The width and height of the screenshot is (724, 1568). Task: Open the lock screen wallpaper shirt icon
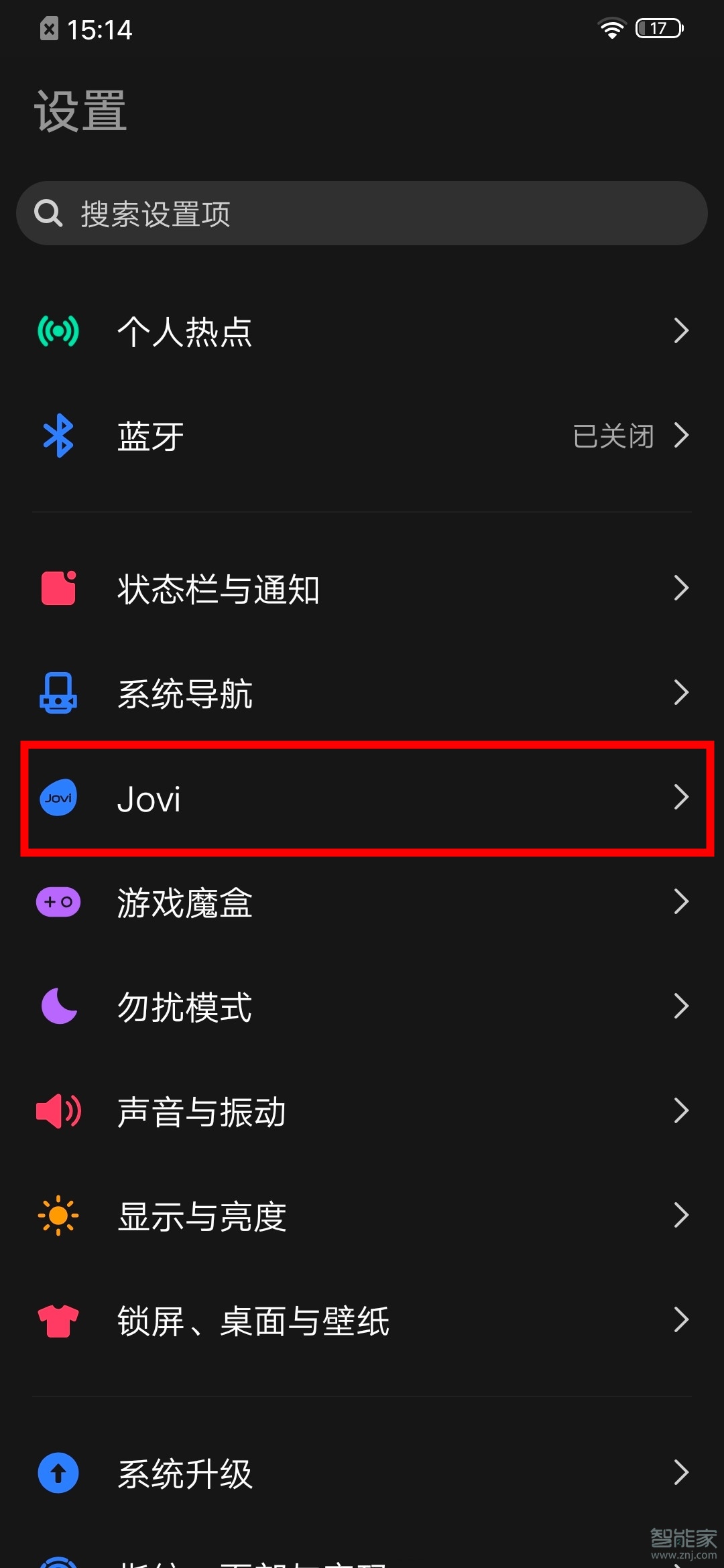tap(58, 1319)
